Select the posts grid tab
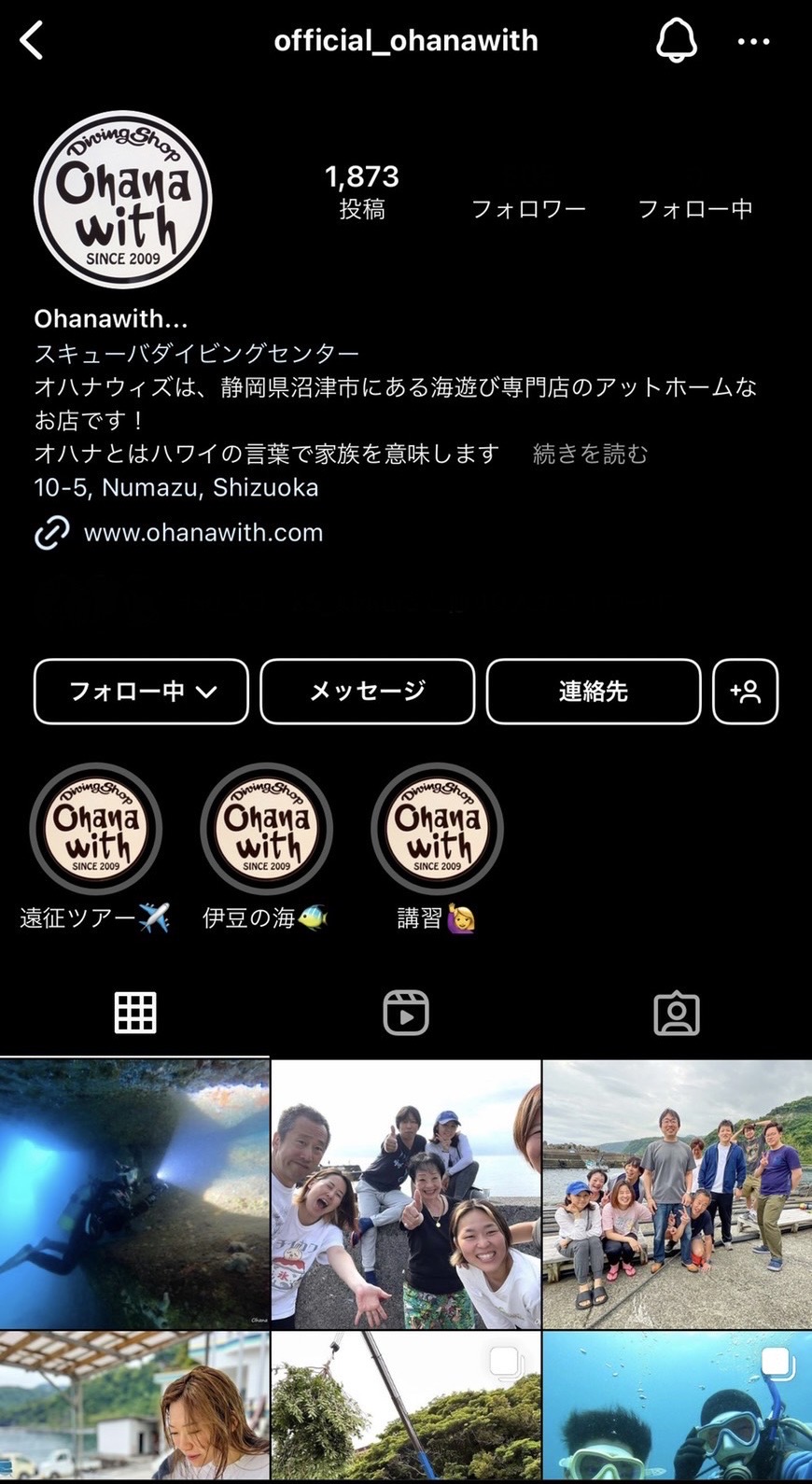Image resolution: width=812 pixels, height=1484 pixels. pyautogui.click(x=135, y=1013)
